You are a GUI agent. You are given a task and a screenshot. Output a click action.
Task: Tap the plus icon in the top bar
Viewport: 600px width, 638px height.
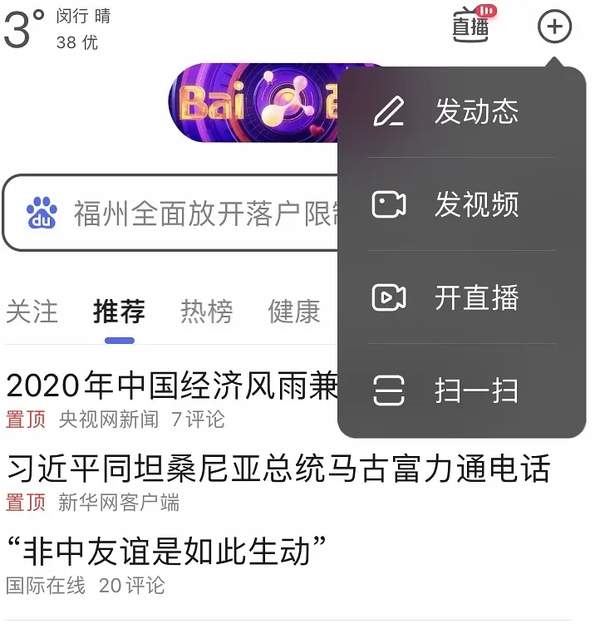click(x=555, y=26)
